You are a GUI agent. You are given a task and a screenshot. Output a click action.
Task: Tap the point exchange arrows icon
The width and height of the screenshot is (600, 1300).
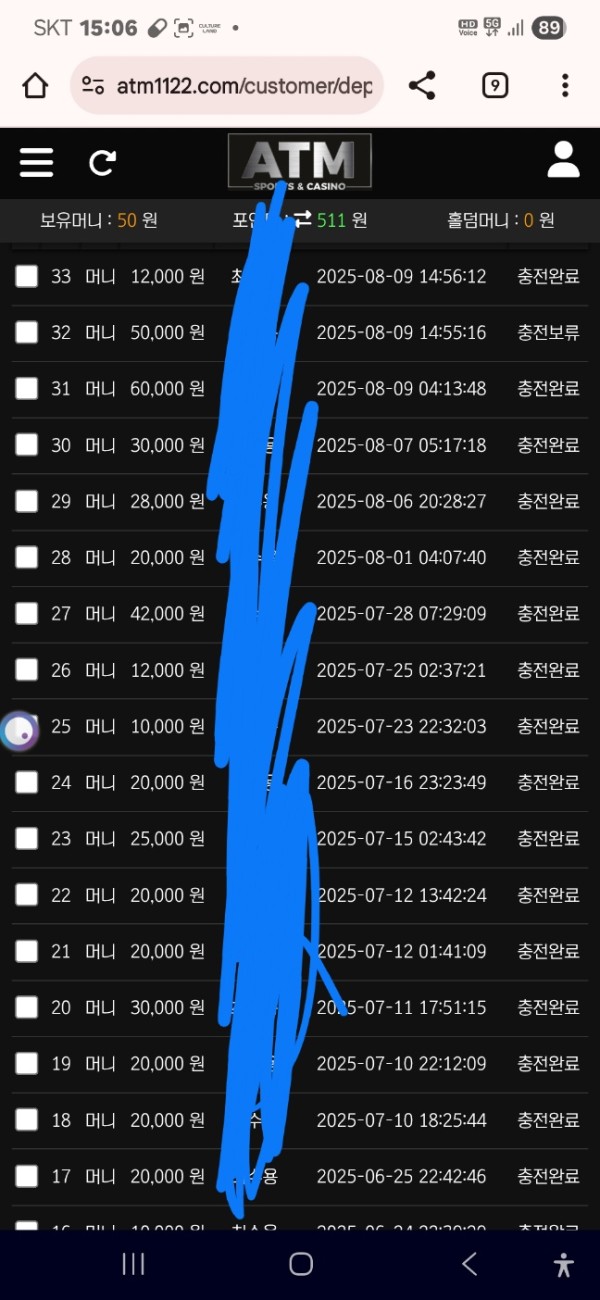[302, 220]
